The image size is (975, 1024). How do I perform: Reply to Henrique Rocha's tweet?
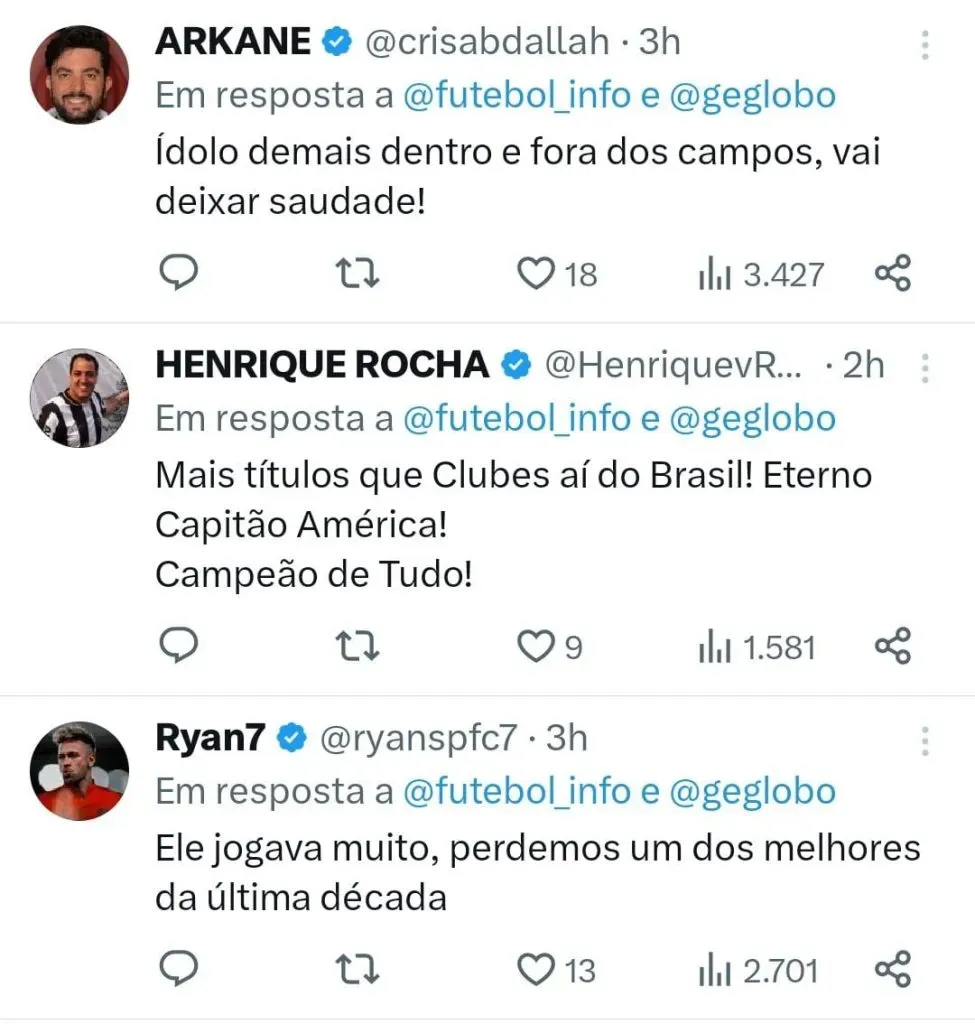[x=180, y=647]
